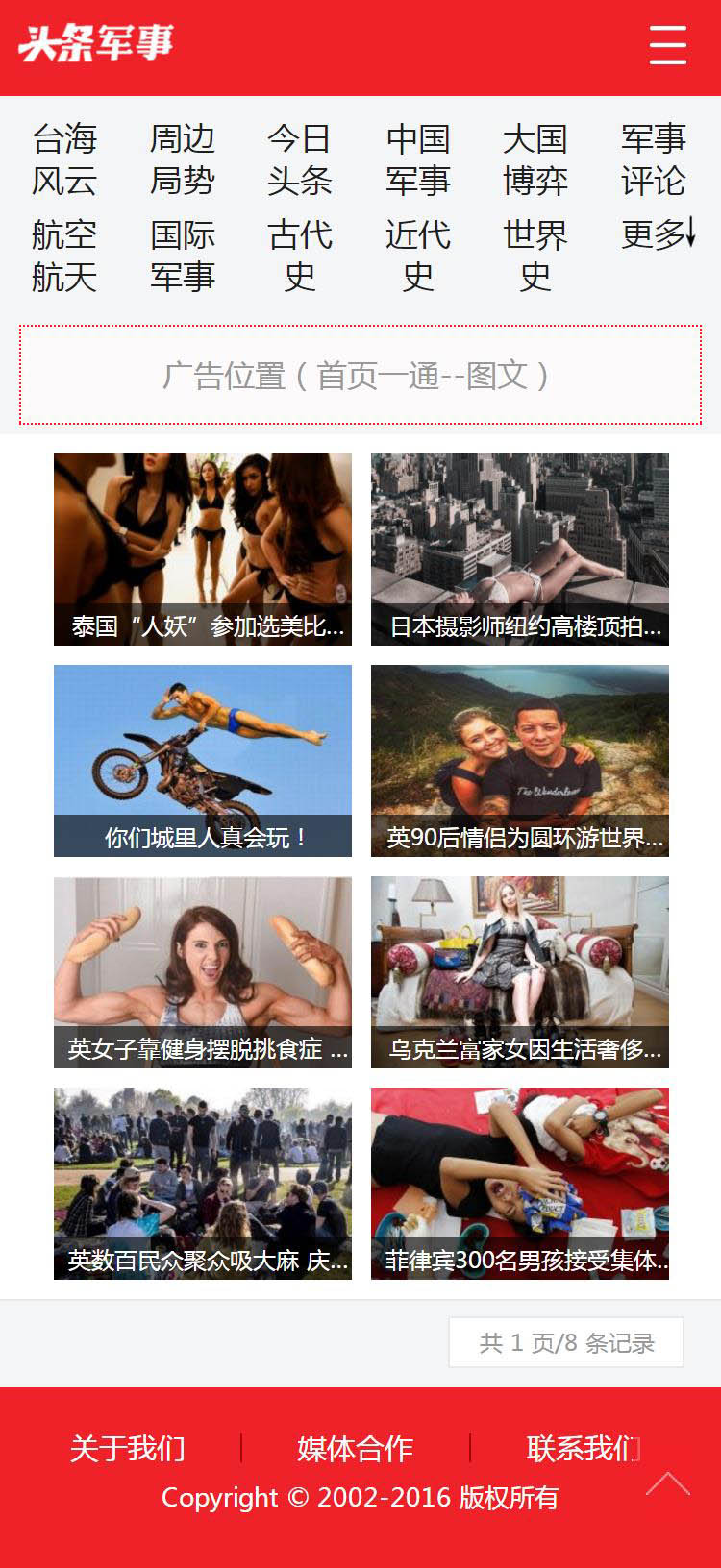Select the 古代史 category
The image size is (721, 1568).
299,256
